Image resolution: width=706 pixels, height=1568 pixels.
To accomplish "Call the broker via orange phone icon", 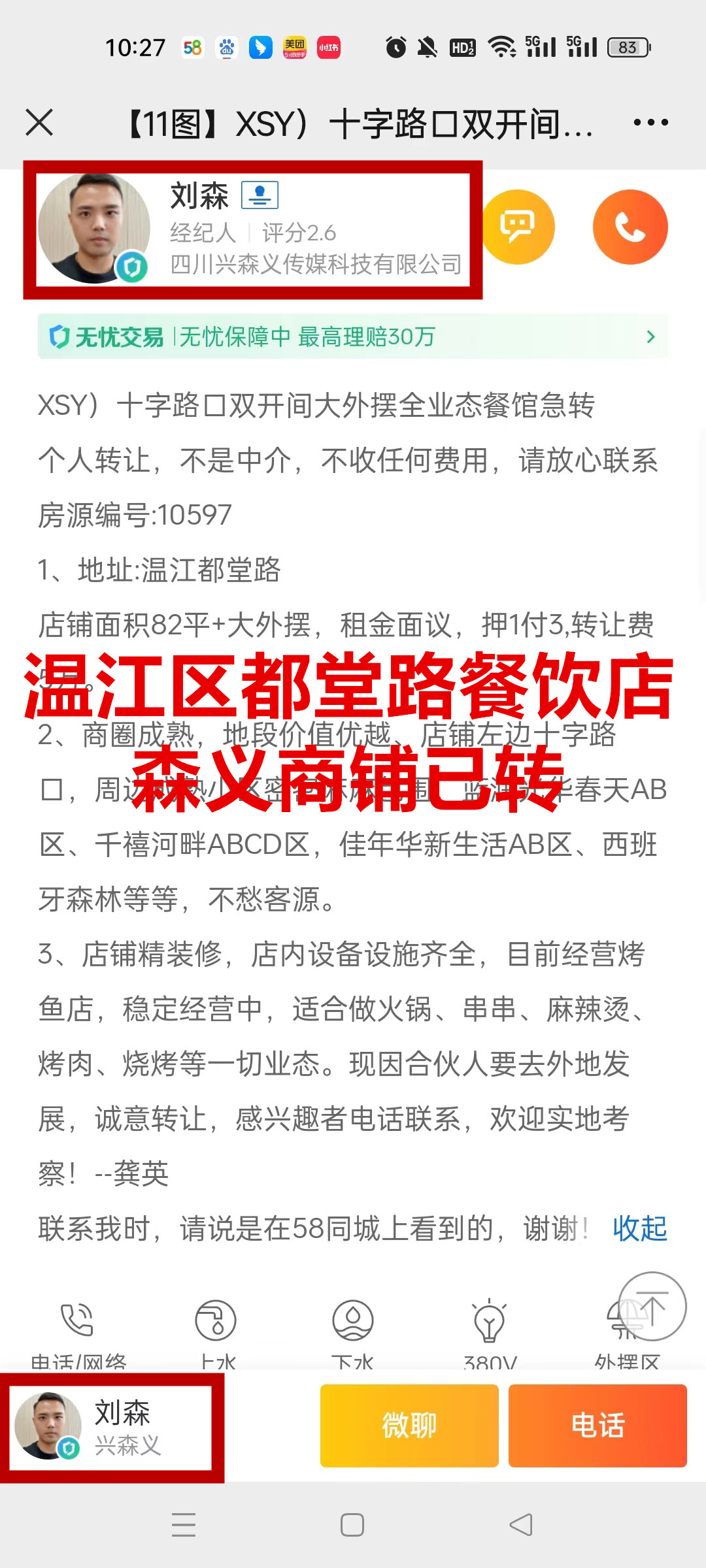I will pyautogui.click(x=630, y=227).
